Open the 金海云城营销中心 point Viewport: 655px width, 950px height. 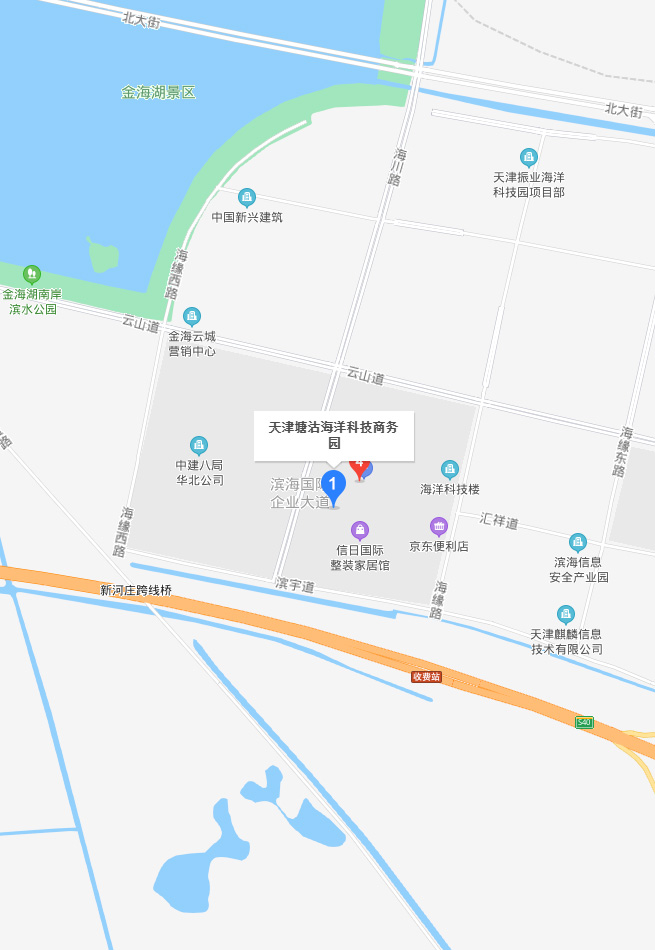click(x=192, y=317)
